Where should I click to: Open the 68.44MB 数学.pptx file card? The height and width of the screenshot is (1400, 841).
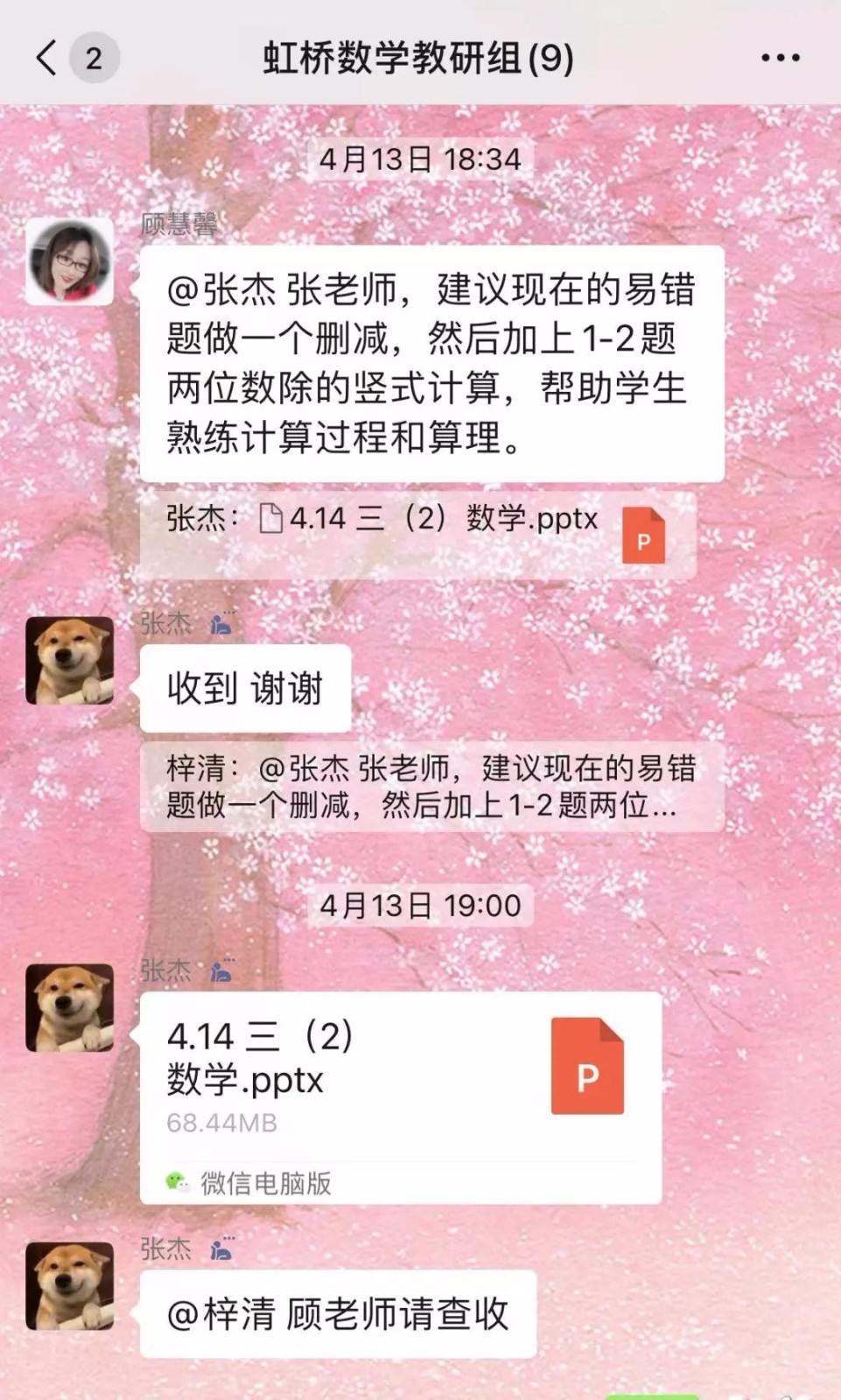[x=400, y=1097]
